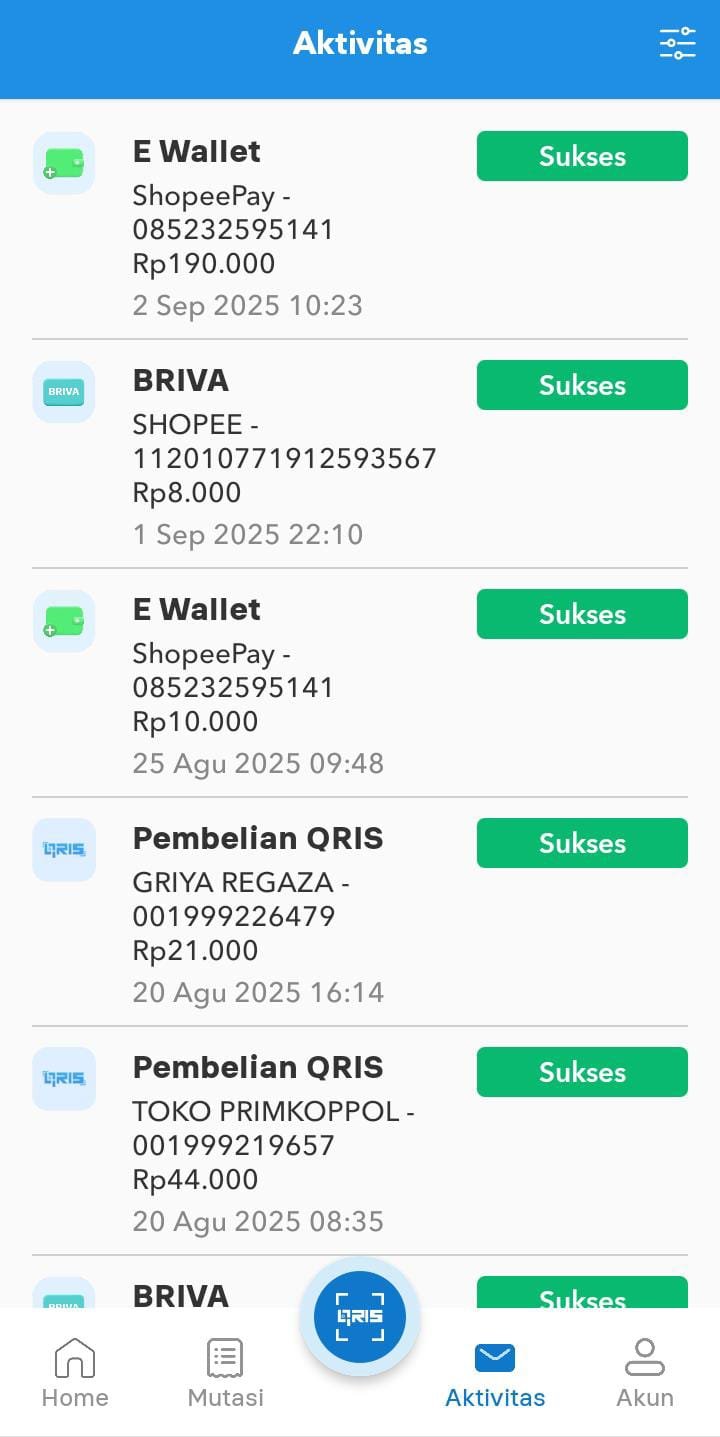Select the Aktivitas tab

(x=495, y=1374)
